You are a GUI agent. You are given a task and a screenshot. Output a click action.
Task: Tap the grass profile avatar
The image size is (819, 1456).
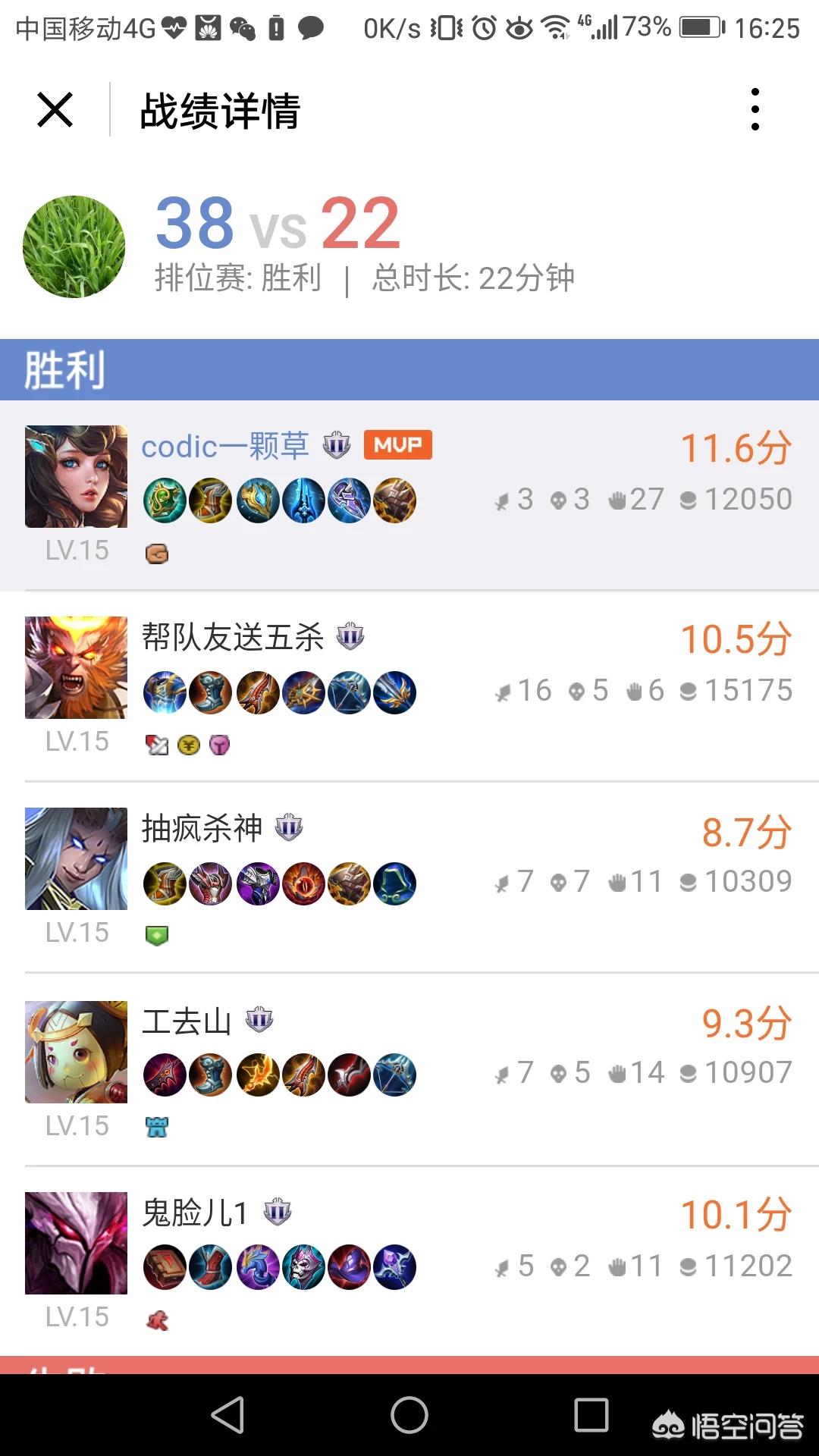(74, 246)
